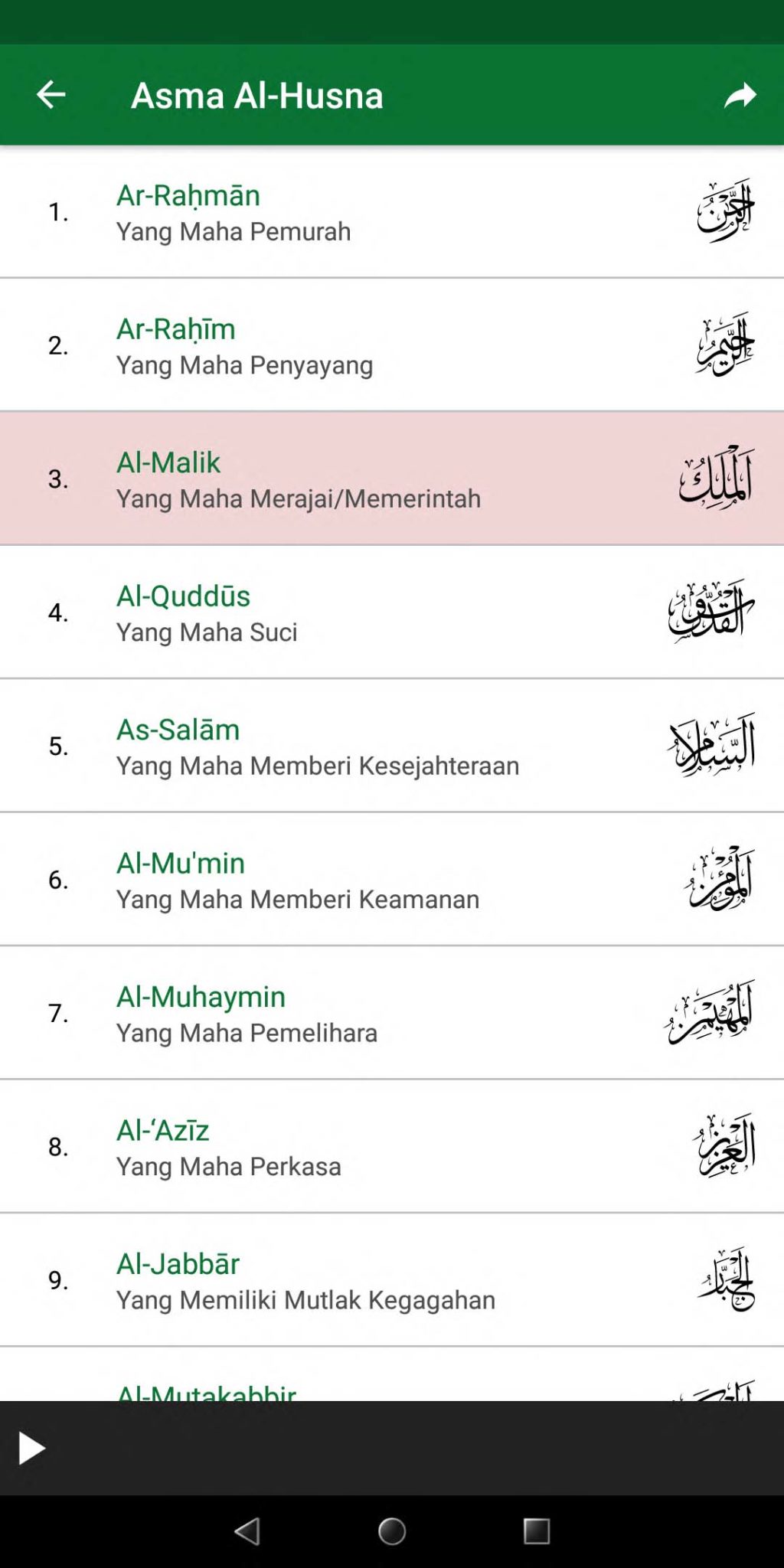The image size is (784, 1568).
Task: Share the Asma Al-Husna list
Action: click(740, 96)
